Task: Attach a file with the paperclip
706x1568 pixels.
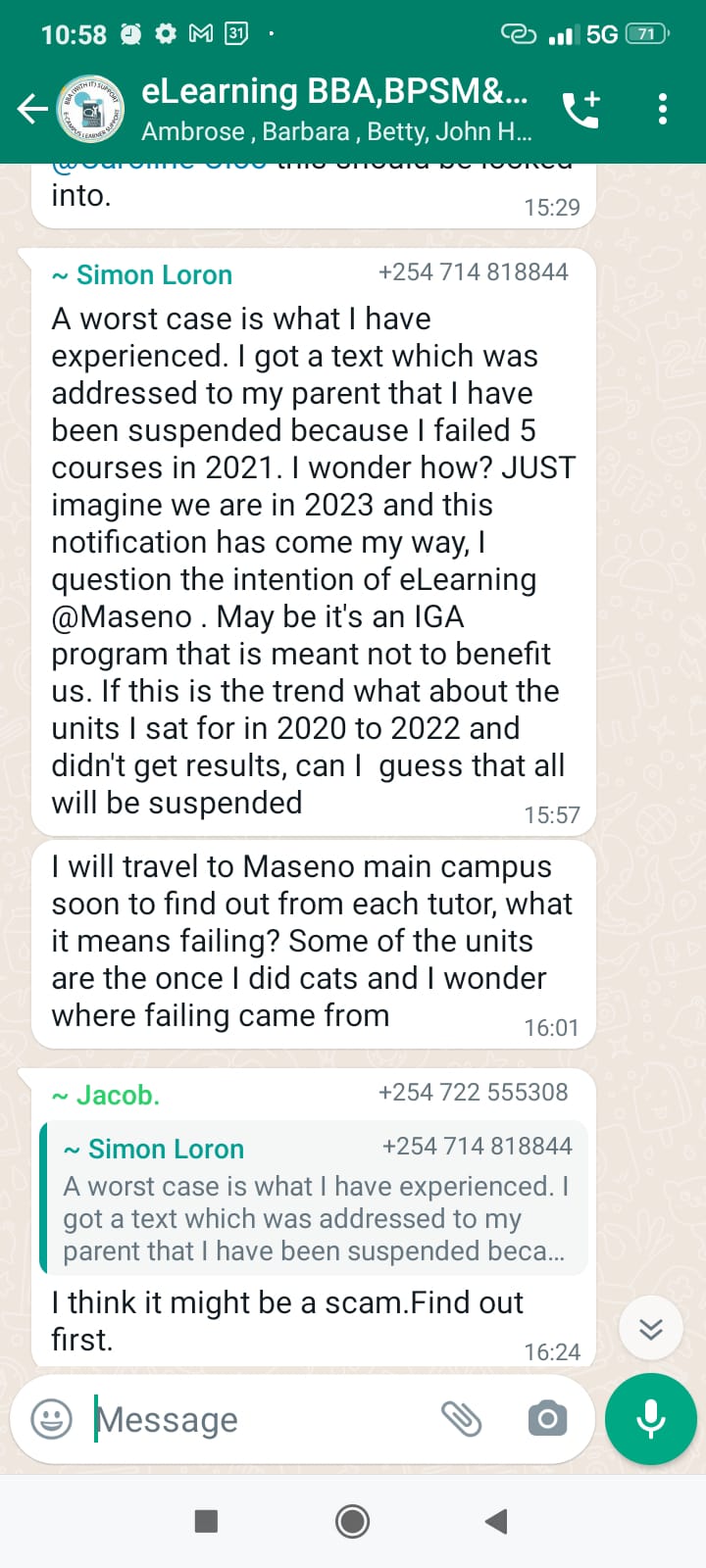Action: (x=461, y=1418)
